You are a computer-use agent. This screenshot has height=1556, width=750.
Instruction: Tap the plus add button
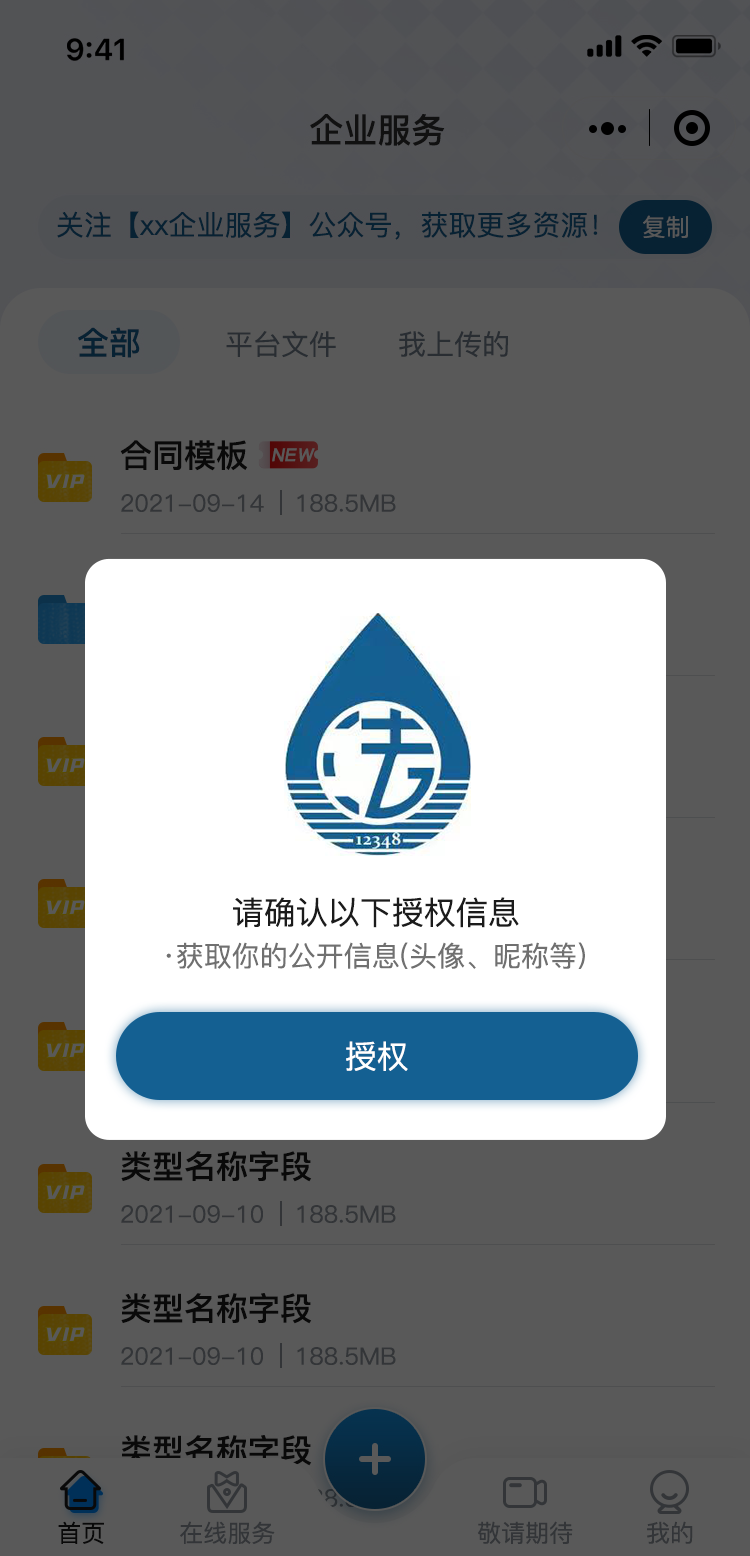point(375,1459)
